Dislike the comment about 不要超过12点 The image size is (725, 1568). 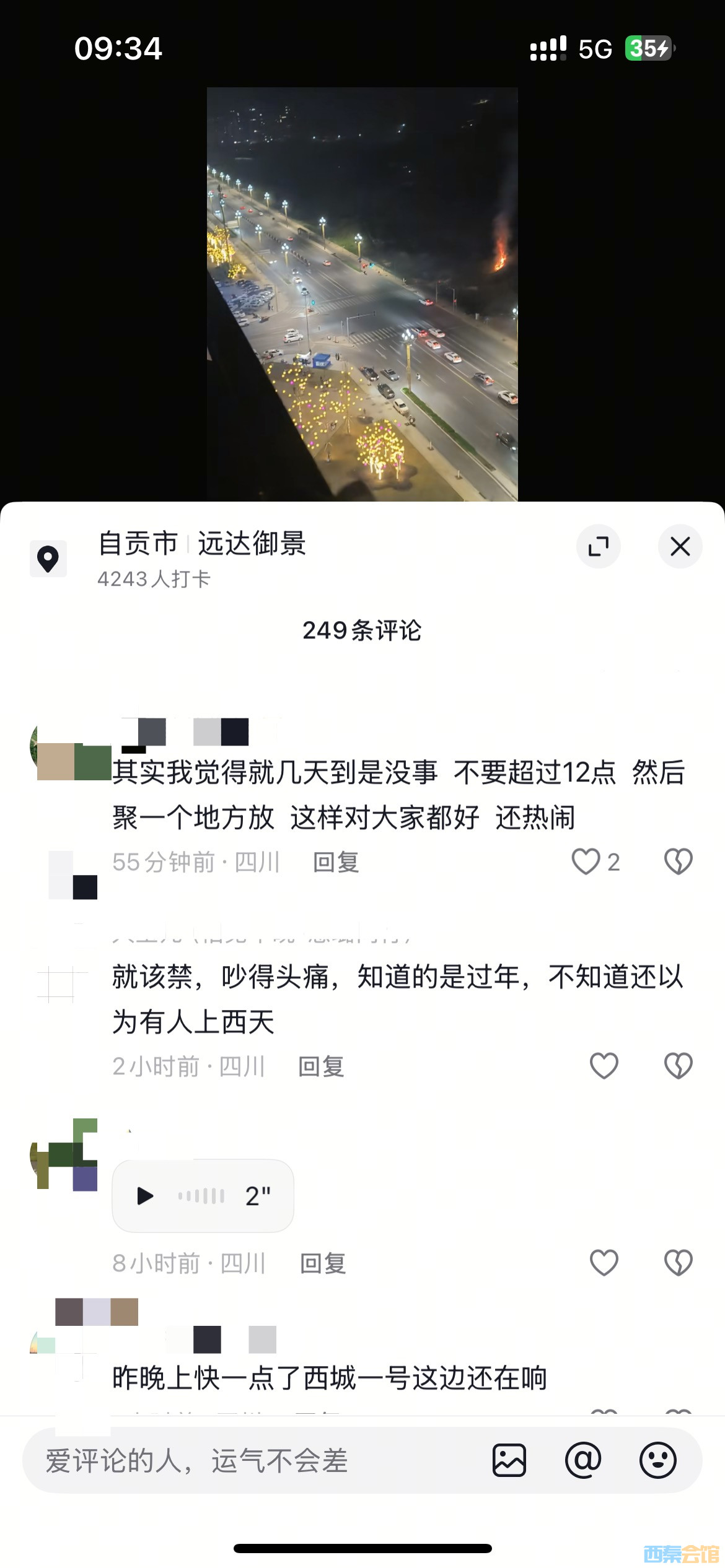(678, 861)
